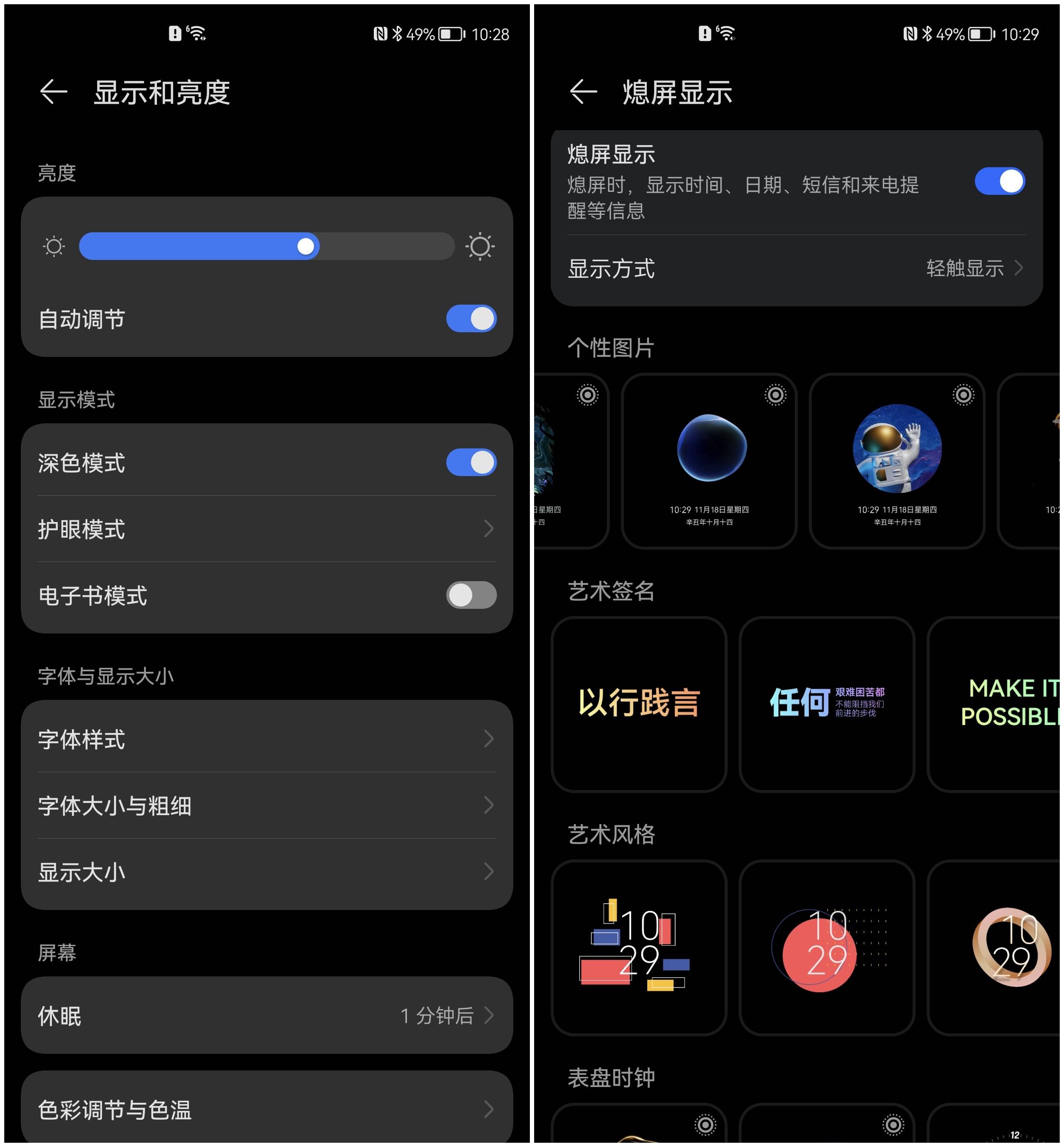This screenshot has width=1064, height=1147.
Task: Open 显示方式 轻触显示 option
Action: coord(796,268)
